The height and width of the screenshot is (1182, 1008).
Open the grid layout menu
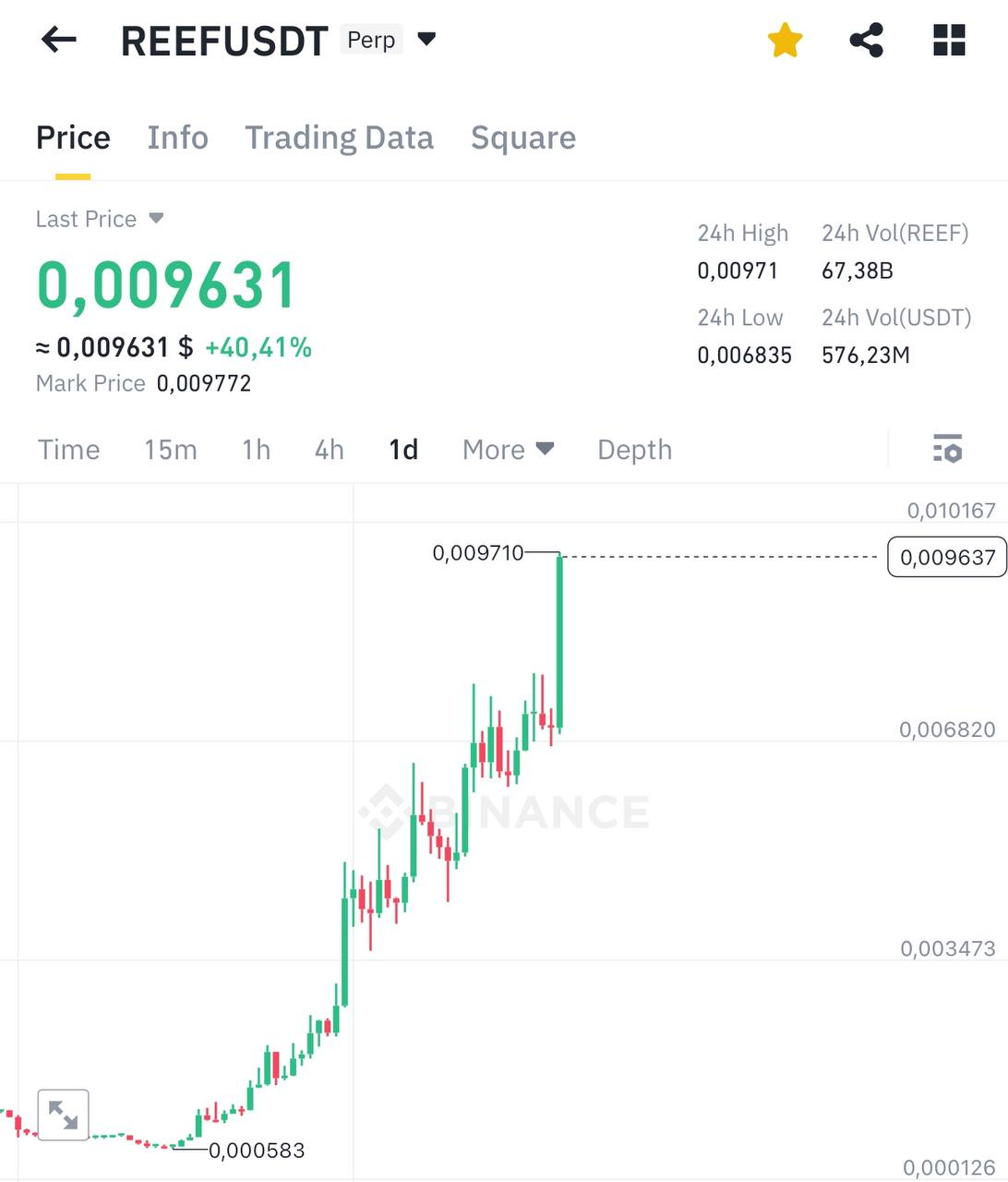click(x=949, y=40)
